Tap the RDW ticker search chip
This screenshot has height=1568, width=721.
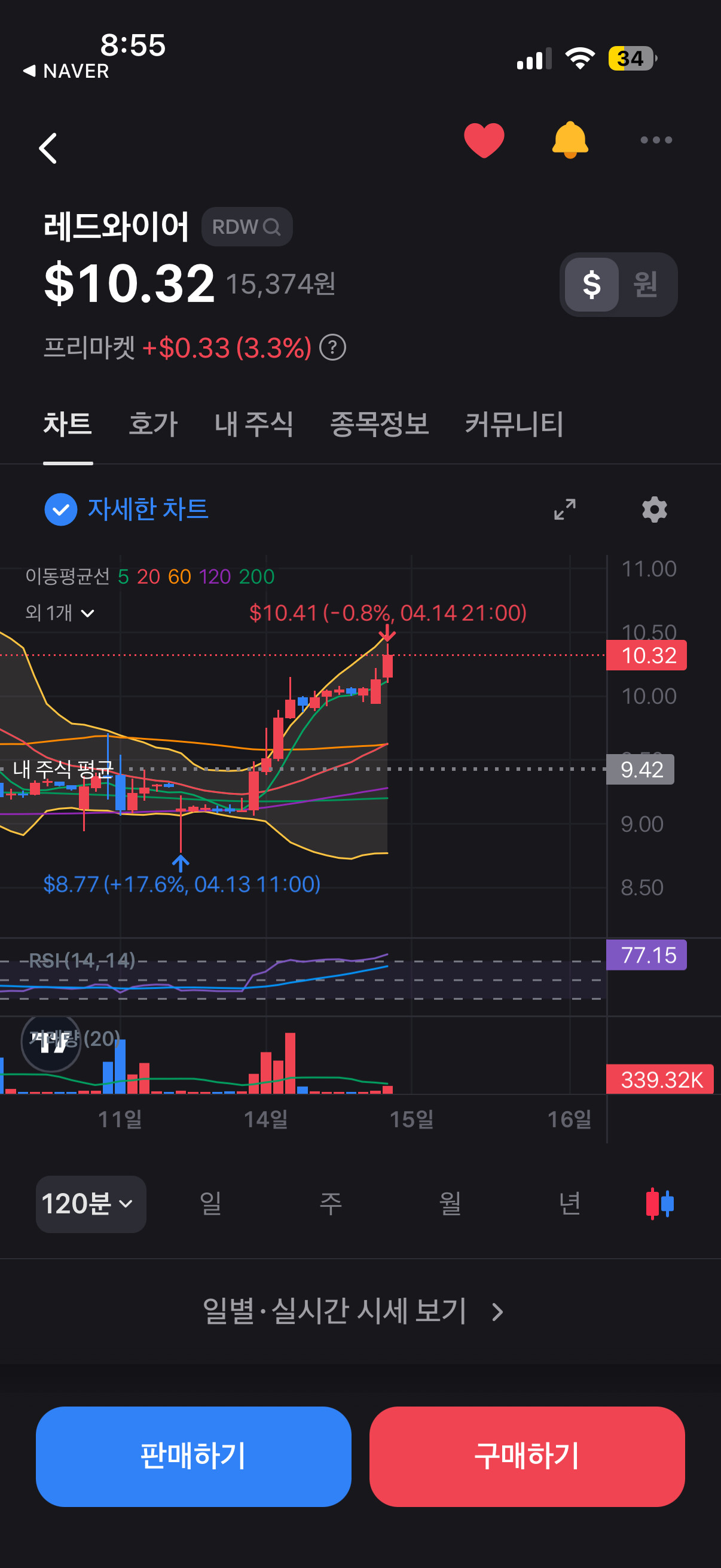coord(246,227)
